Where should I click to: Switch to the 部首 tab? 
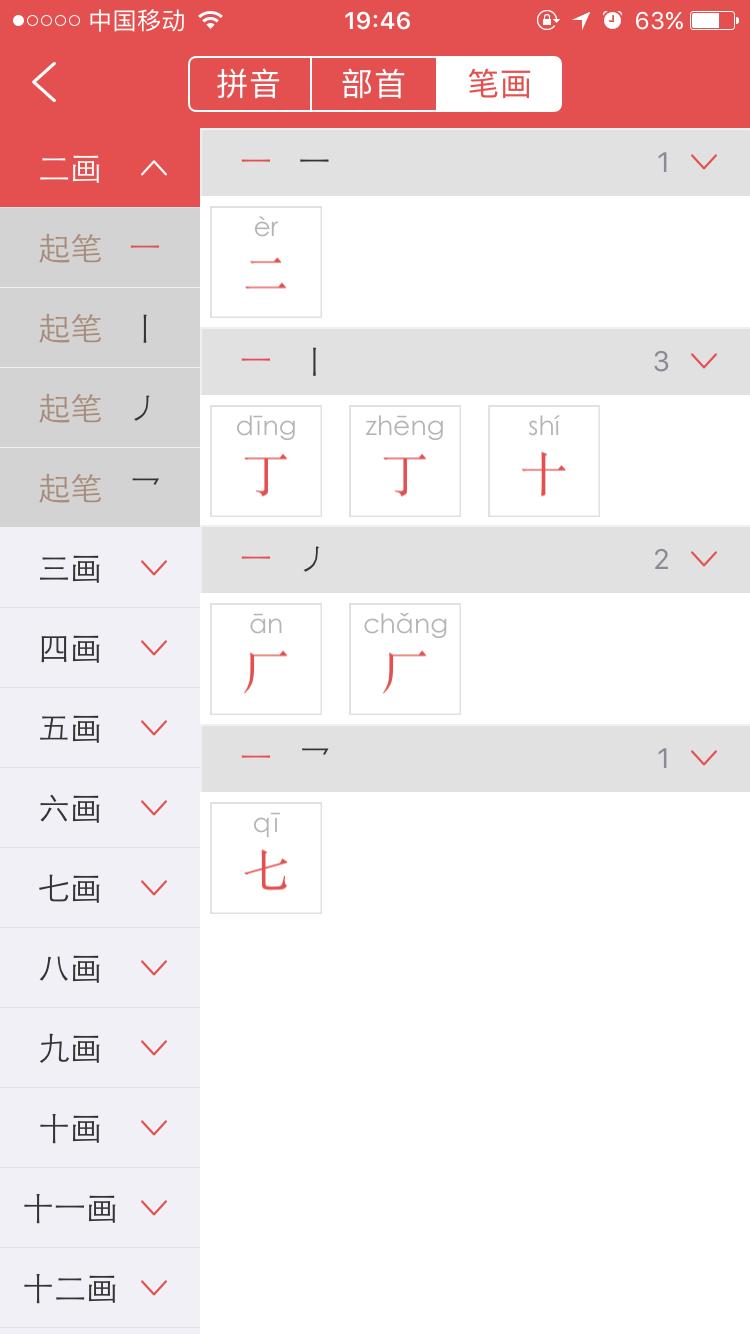point(374,84)
